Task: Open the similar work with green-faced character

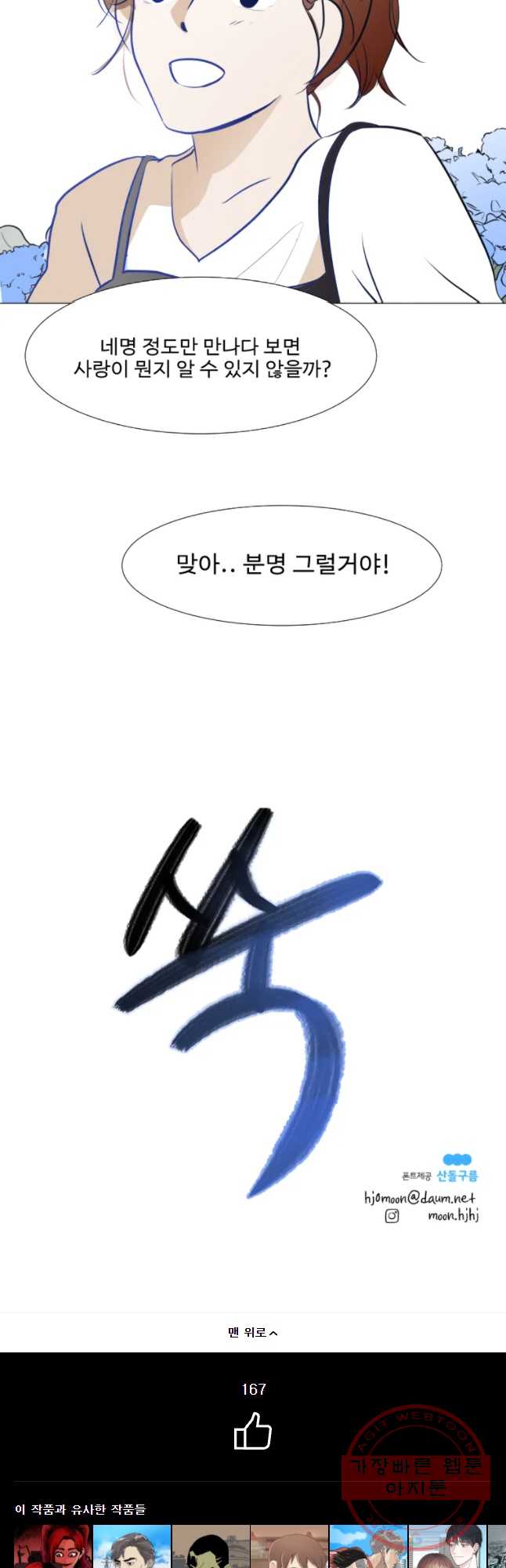Action: (x=210, y=1548)
